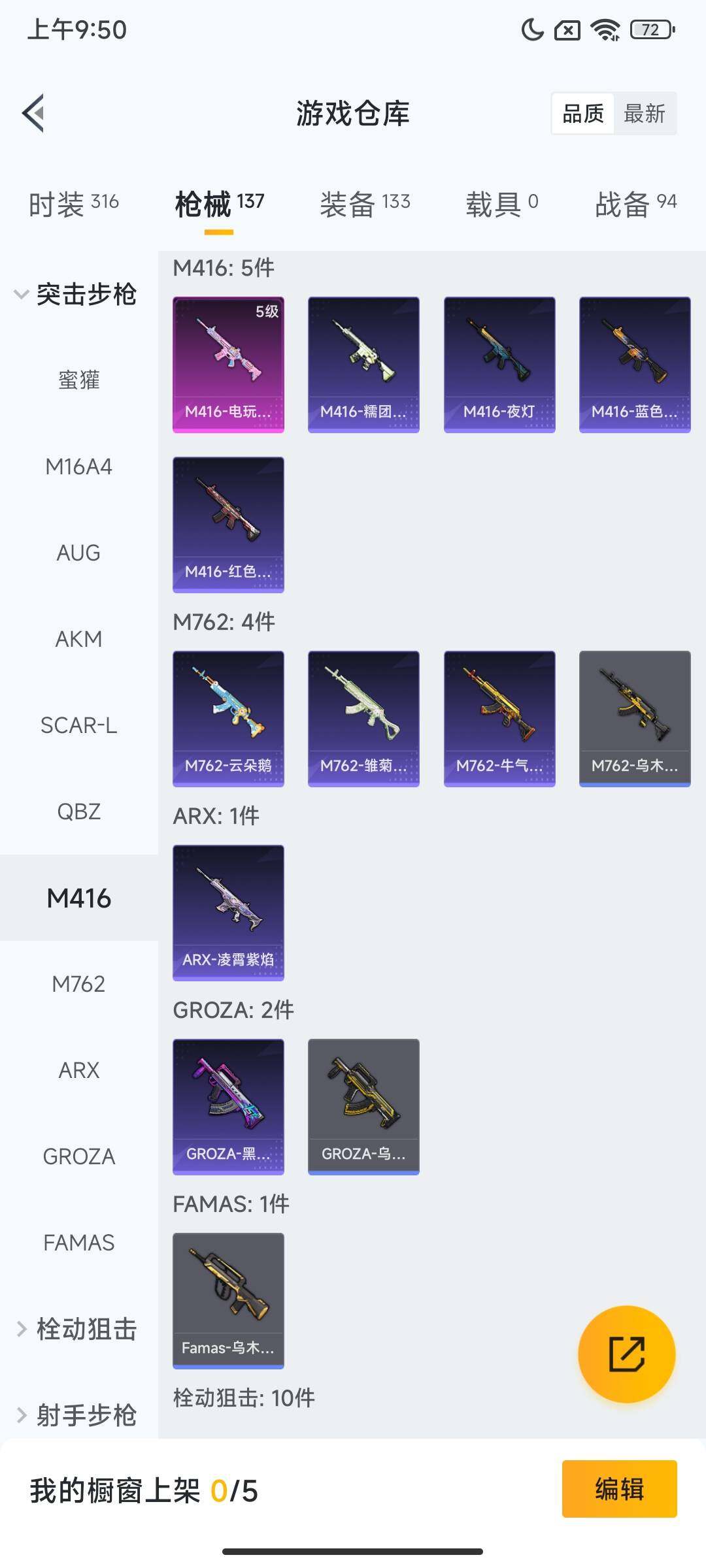Select AKM in the sidebar
Screen dimensions: 706x1568
[78, 639]
